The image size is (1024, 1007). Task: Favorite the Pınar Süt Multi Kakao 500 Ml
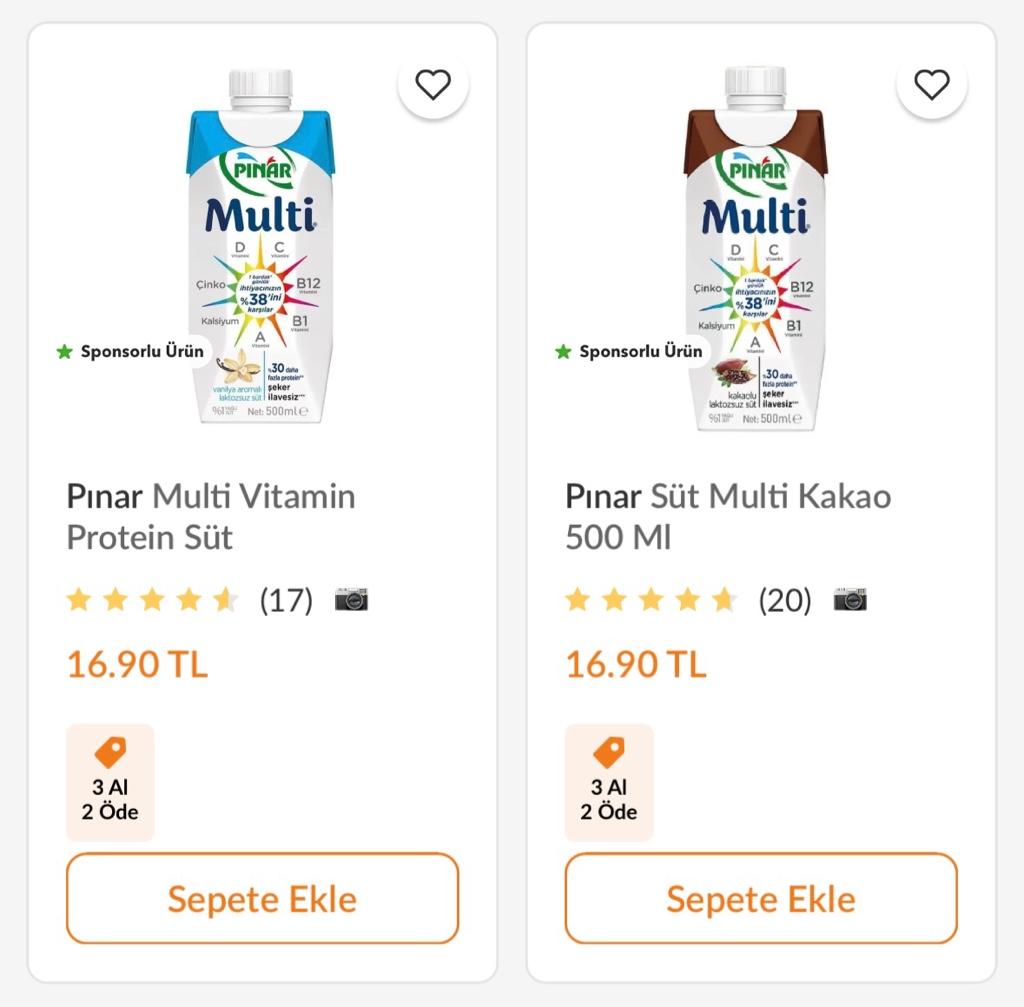pyautogui.click(x=931, y=86)
